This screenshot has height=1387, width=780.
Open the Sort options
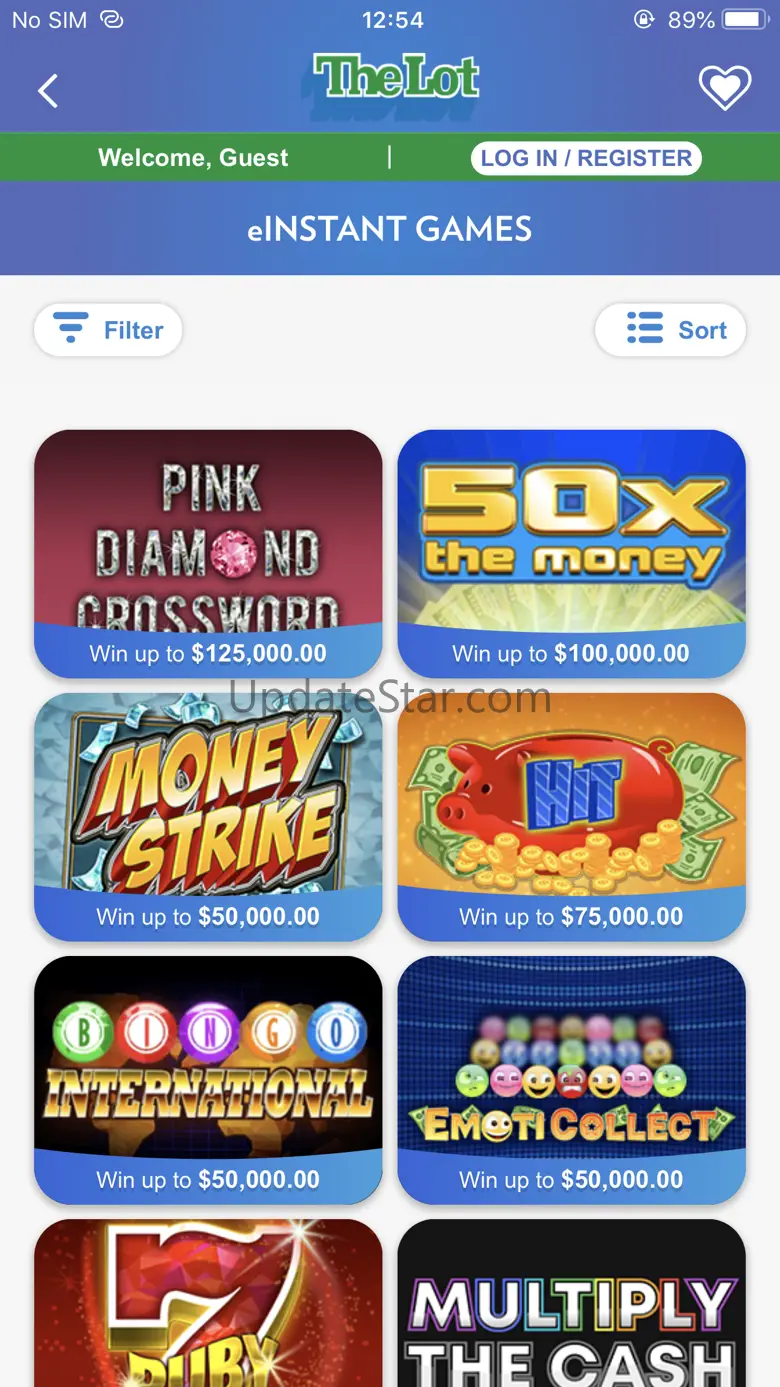click(670, 330)
